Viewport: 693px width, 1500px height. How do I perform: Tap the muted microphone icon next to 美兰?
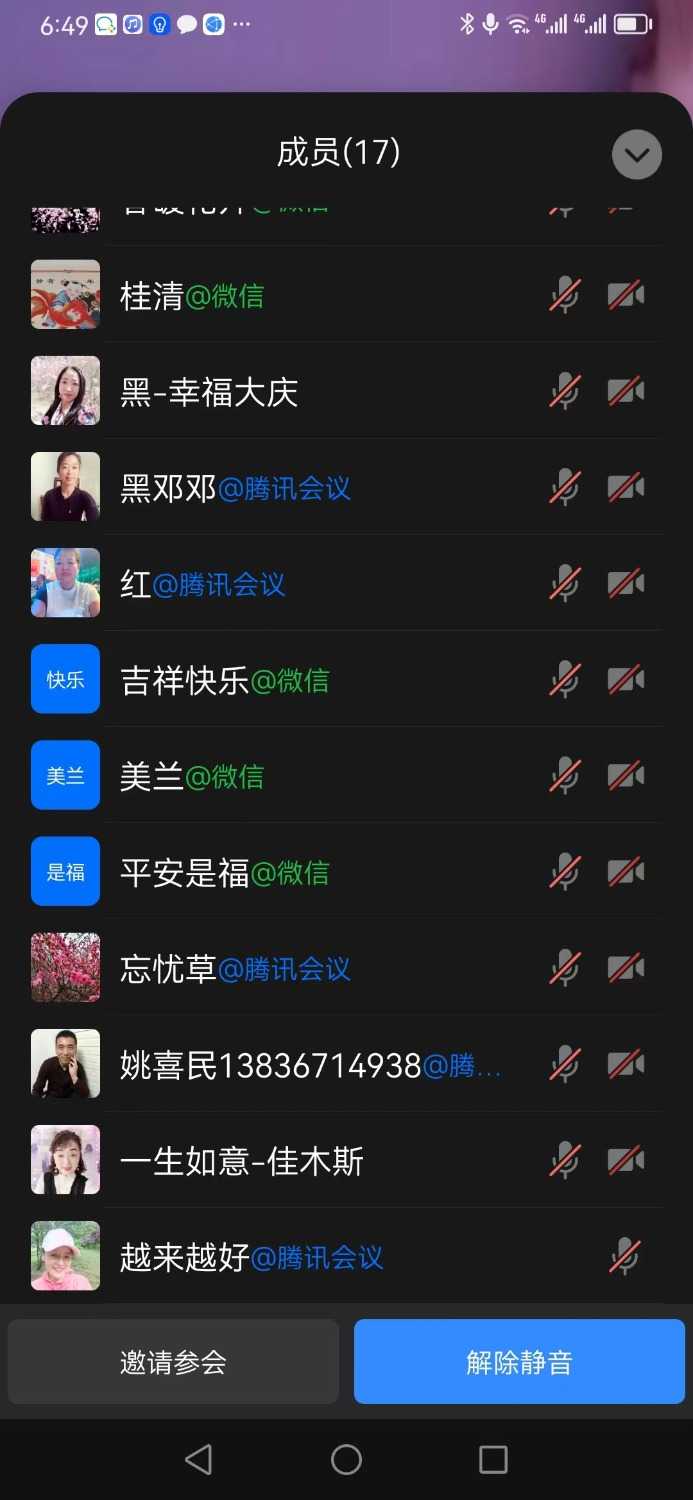coord(565,776)
